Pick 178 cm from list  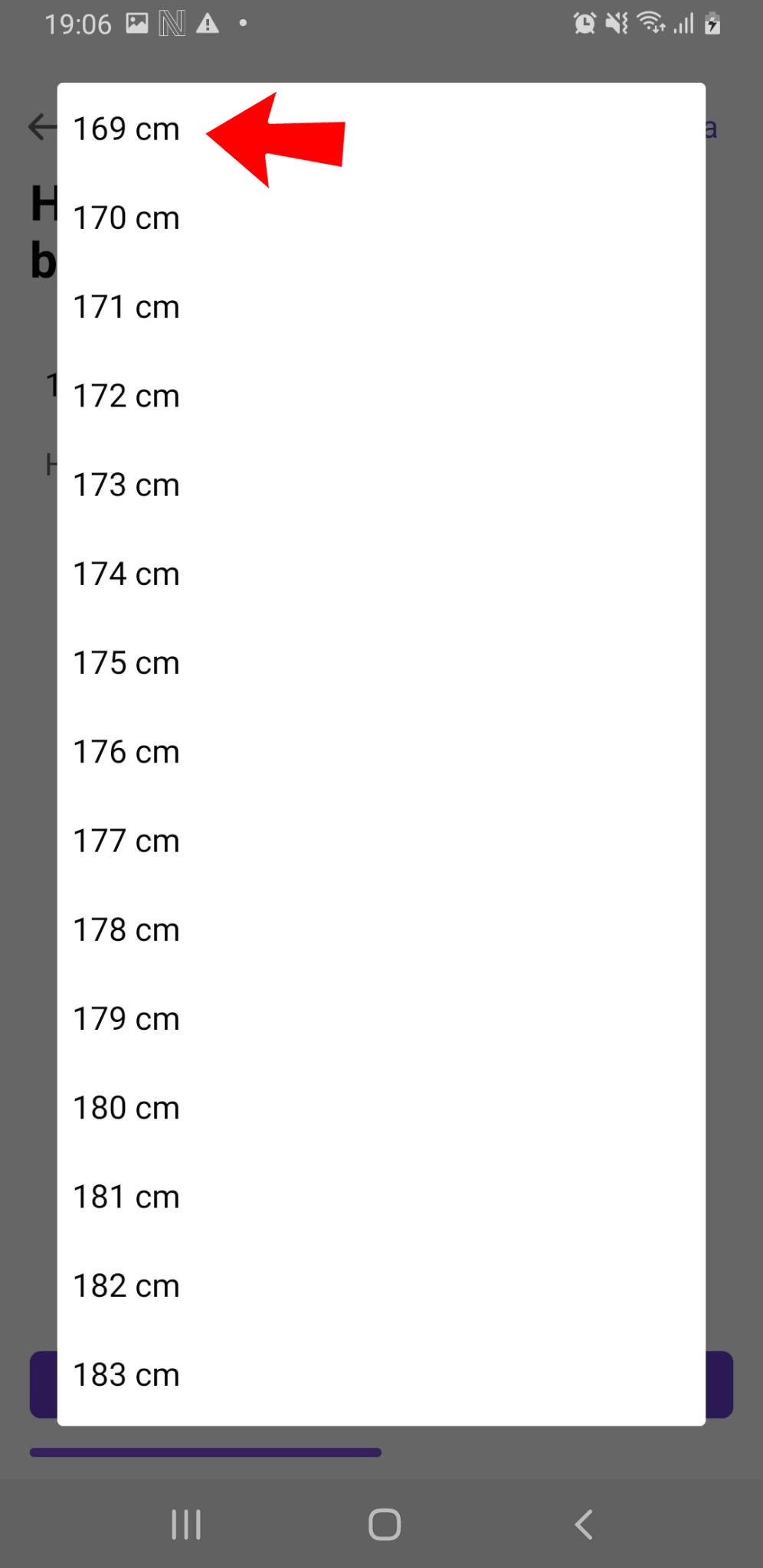point(126,929)
